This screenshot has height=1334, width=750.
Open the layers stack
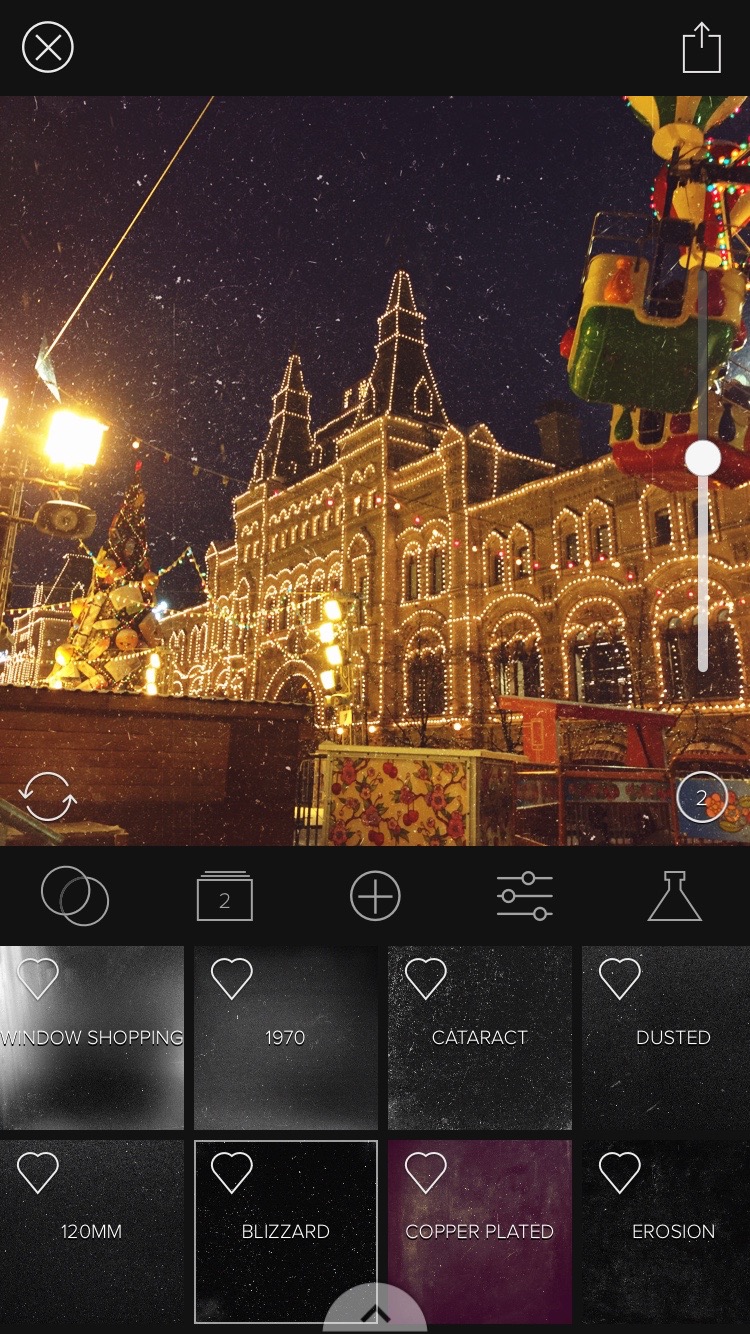225,897
